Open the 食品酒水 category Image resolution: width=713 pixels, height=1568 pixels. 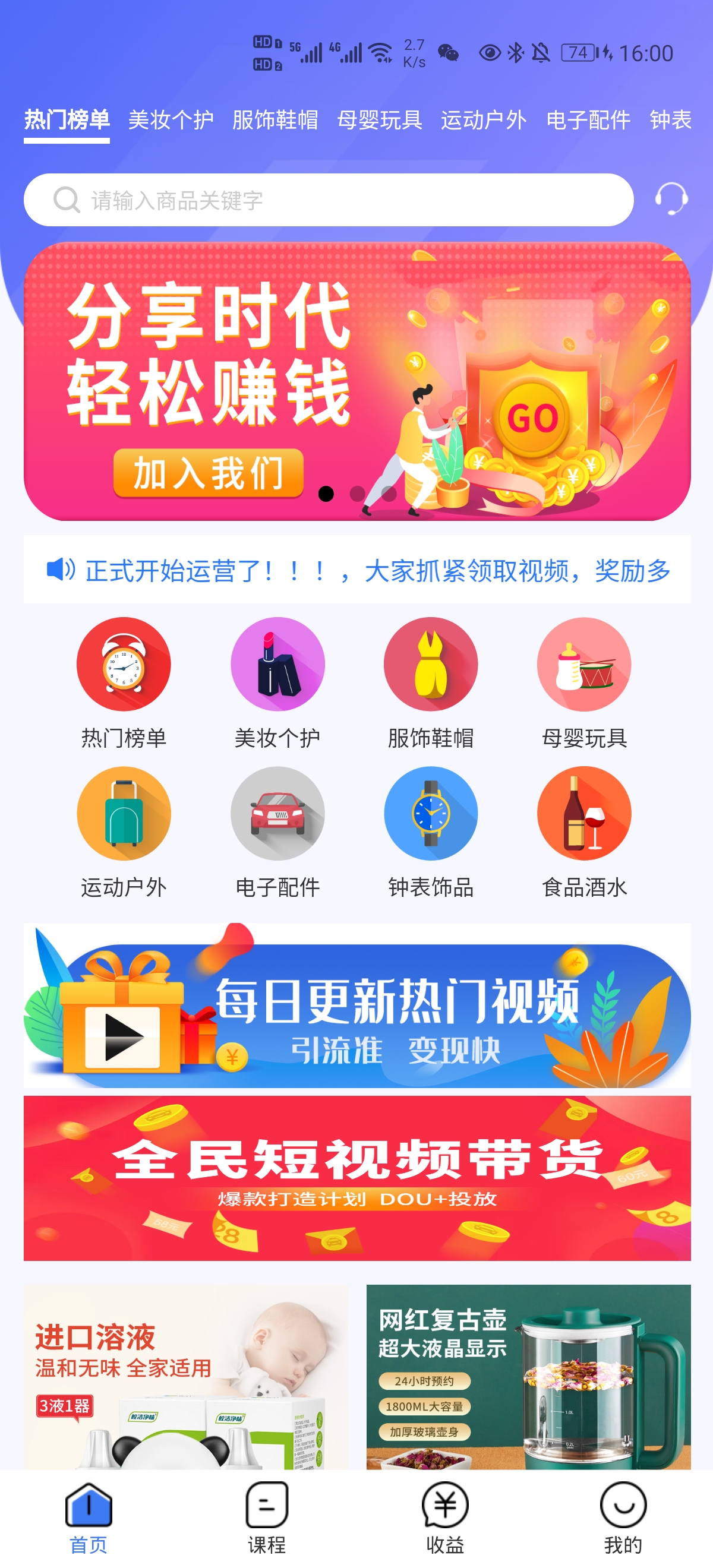pos(584,814)
